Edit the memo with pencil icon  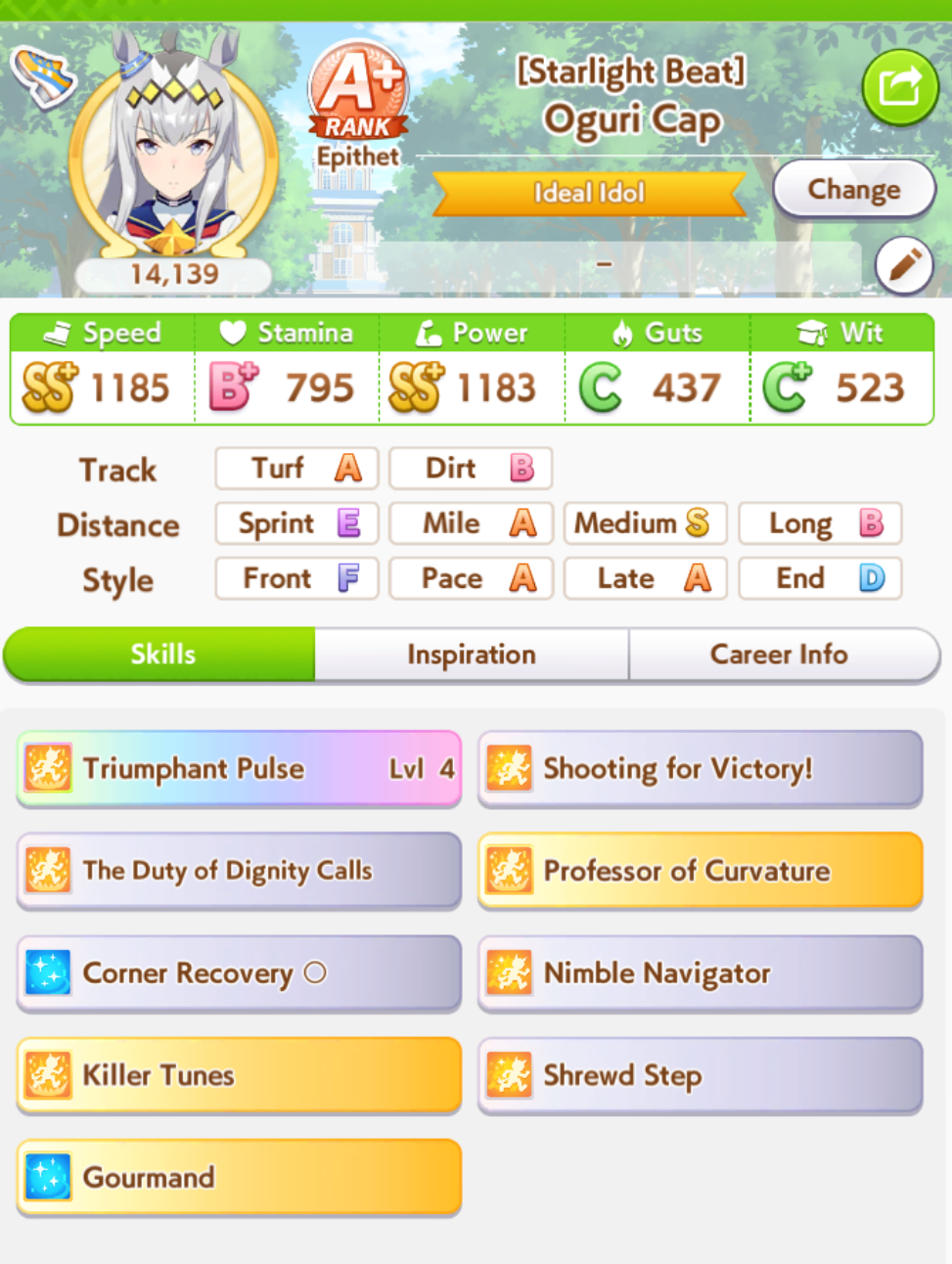point(904,264)
